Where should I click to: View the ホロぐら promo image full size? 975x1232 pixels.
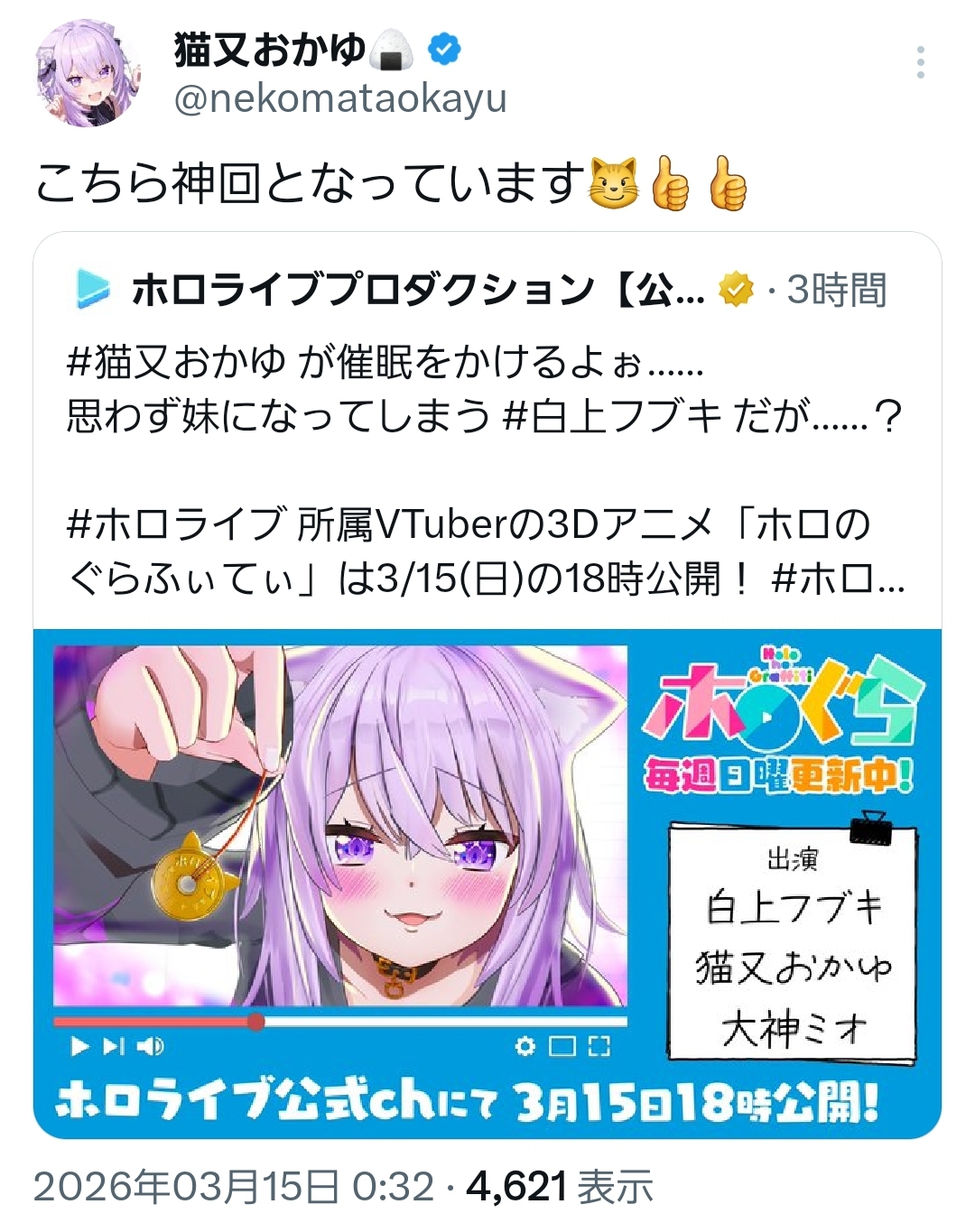coord(487,883)
